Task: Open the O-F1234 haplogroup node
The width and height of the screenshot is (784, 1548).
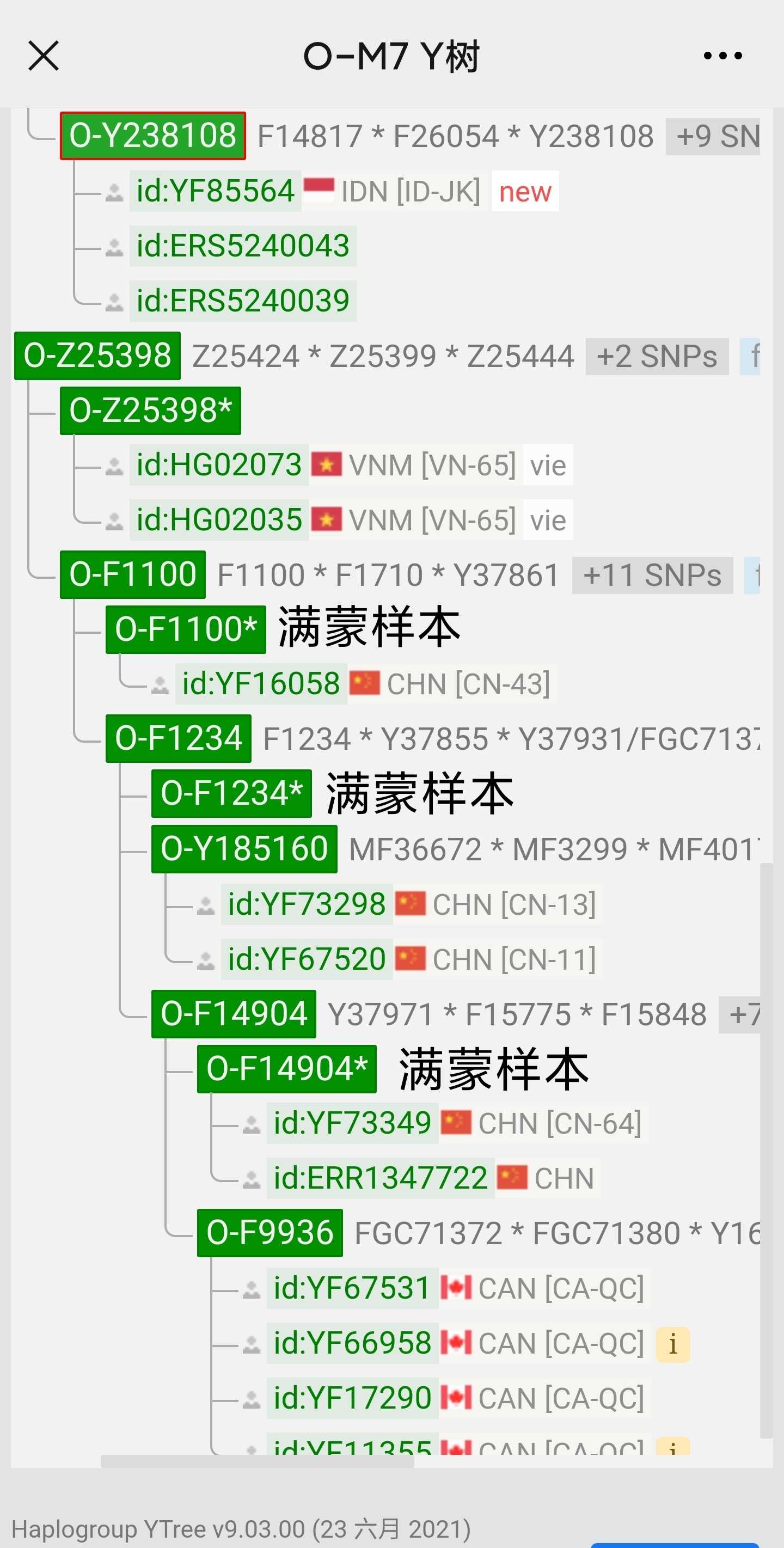Action: (x=179, y=738)
